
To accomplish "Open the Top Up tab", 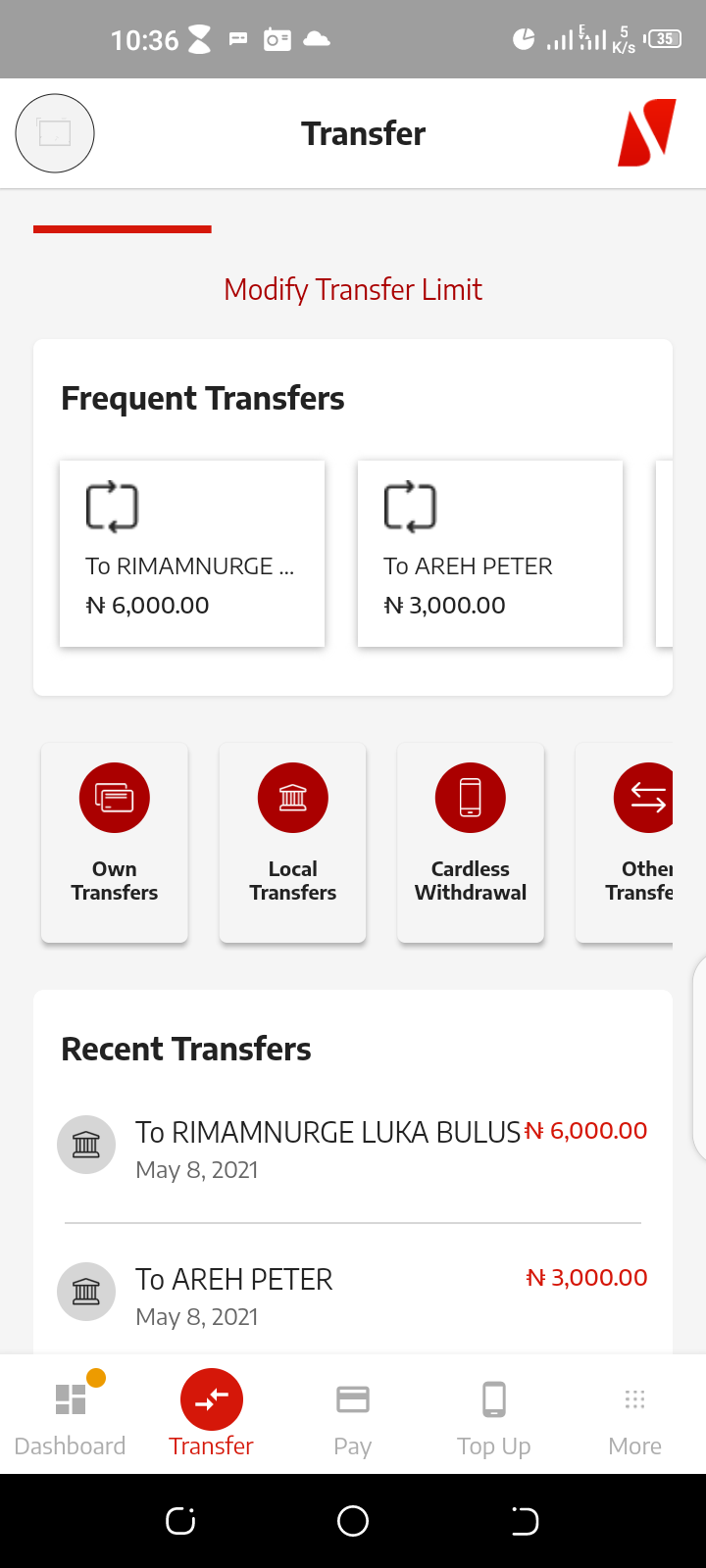I will coord(494,1415).
